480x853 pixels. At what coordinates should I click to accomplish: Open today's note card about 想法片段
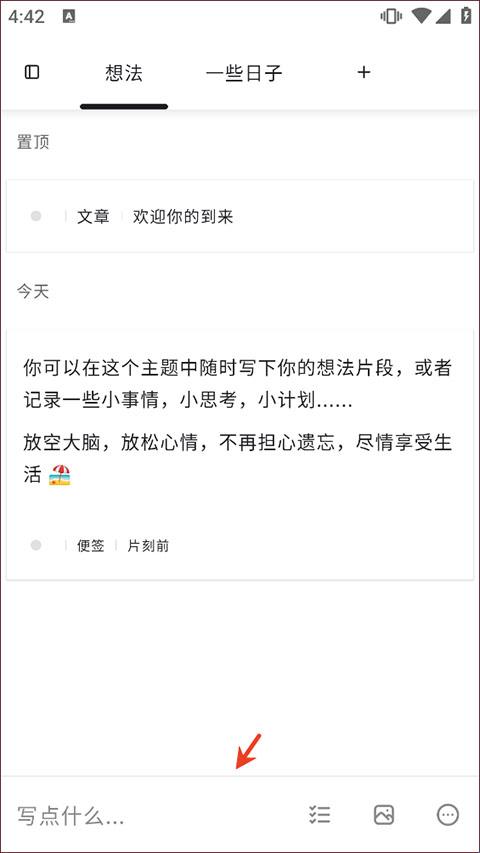[x=239, y=455]
